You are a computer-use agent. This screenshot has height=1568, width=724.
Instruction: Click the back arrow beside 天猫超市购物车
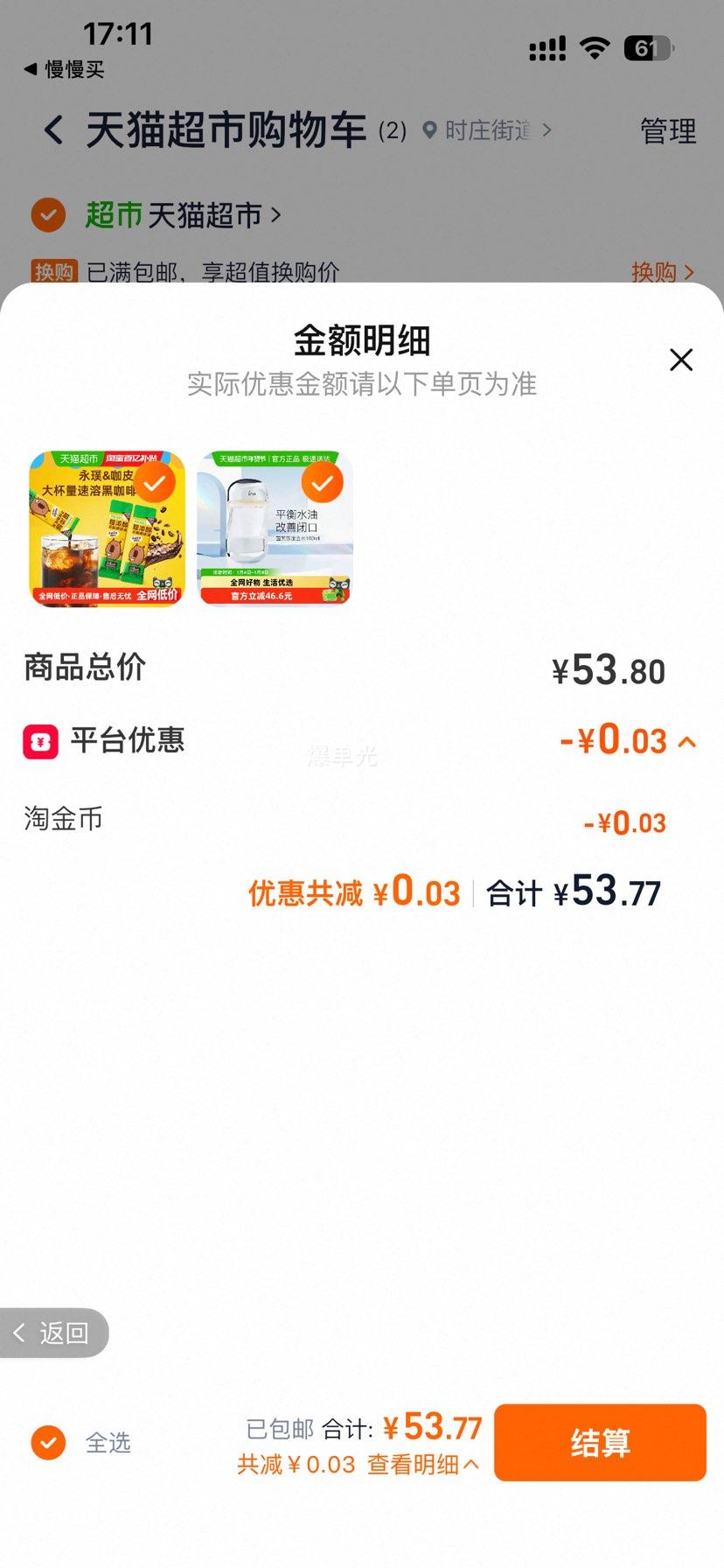click(x=52, y=129)
